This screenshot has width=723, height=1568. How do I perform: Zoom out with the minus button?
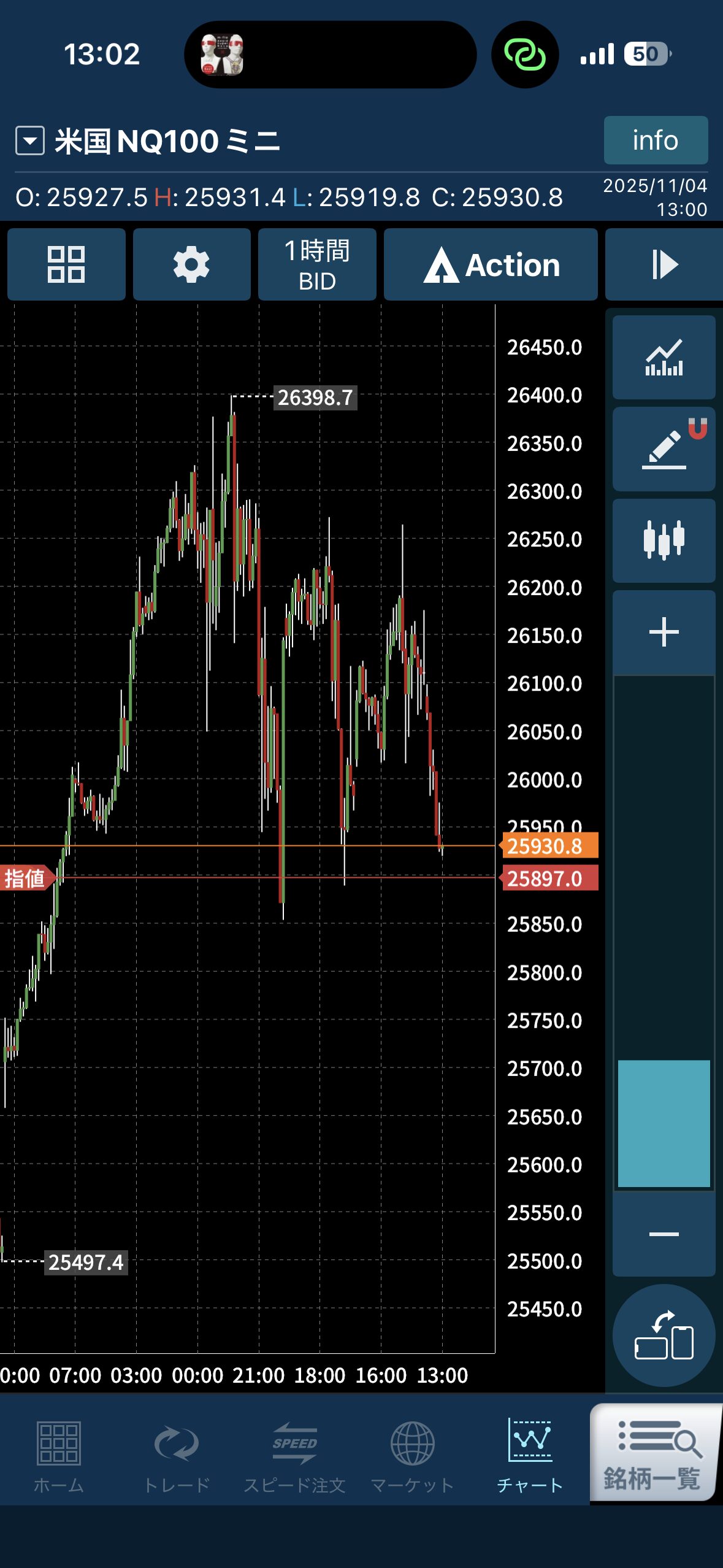664,1234
